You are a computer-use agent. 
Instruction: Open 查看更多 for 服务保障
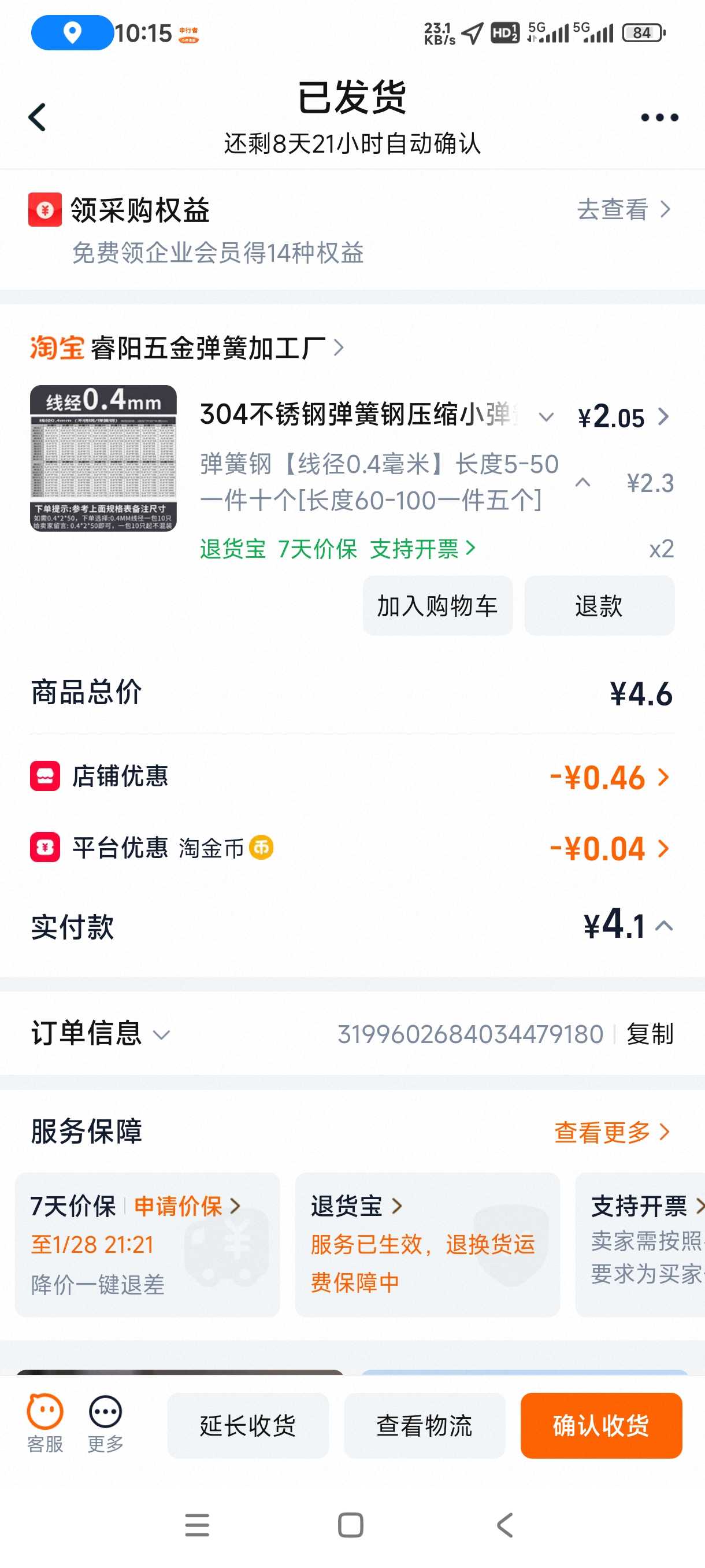[611, 1132]
